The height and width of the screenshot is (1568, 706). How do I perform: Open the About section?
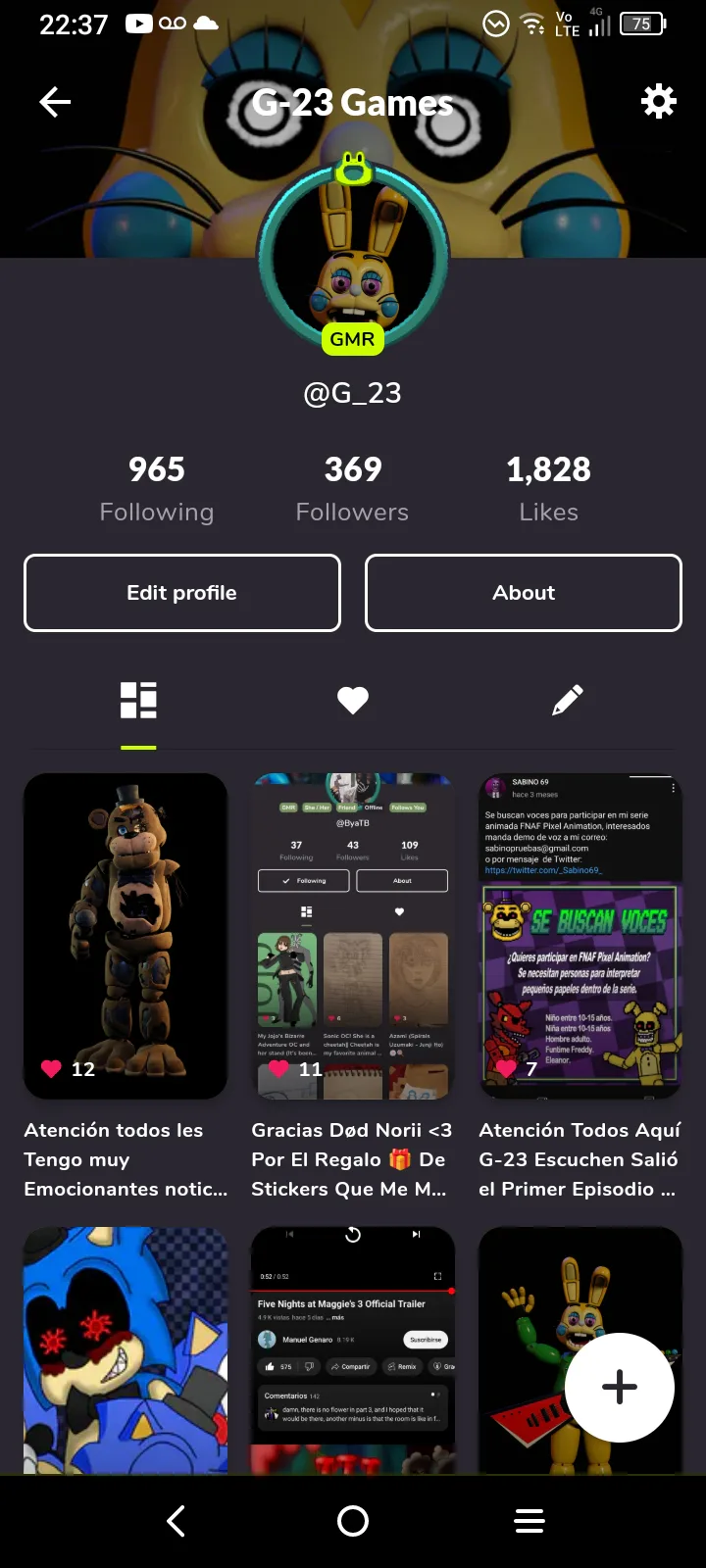click(x=524, y=593)
